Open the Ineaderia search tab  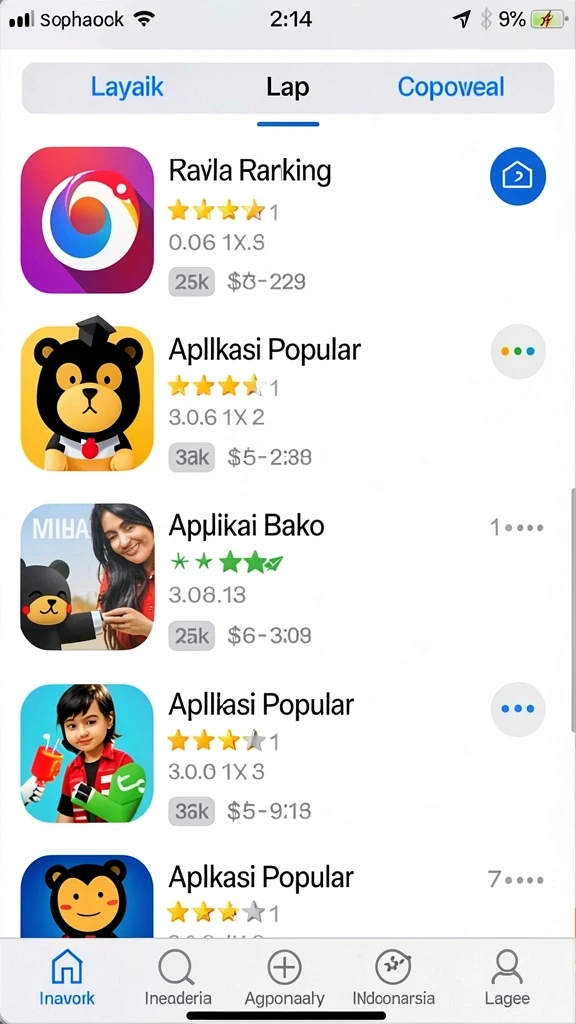click(x=178, y=978)
